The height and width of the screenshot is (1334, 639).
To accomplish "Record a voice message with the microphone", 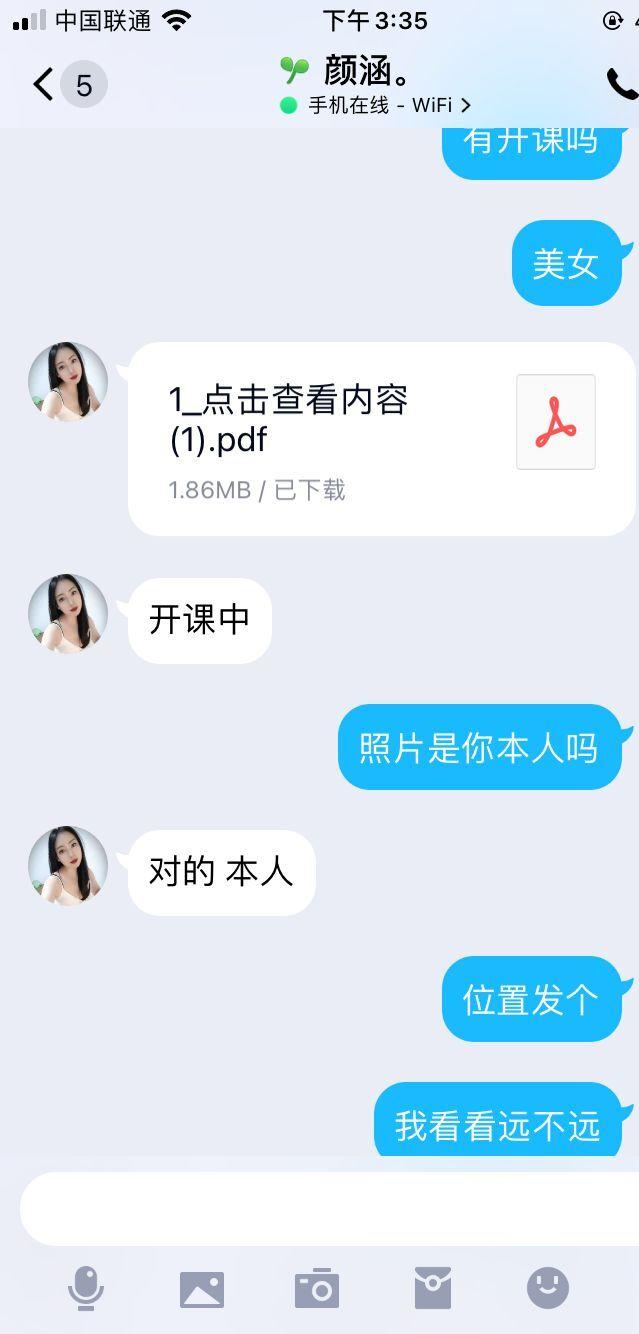I will (x=86, y=1288).
